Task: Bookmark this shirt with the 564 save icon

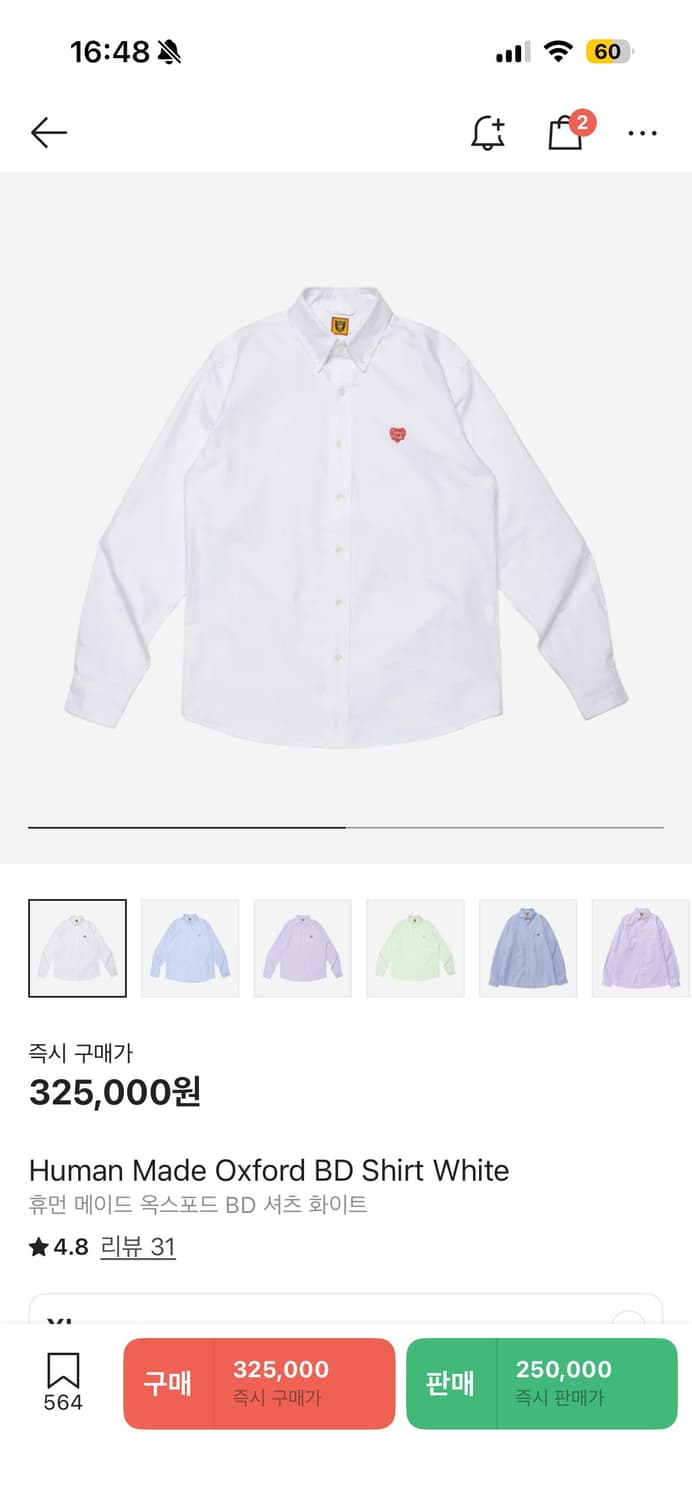Action: [x=62, y=1381]
